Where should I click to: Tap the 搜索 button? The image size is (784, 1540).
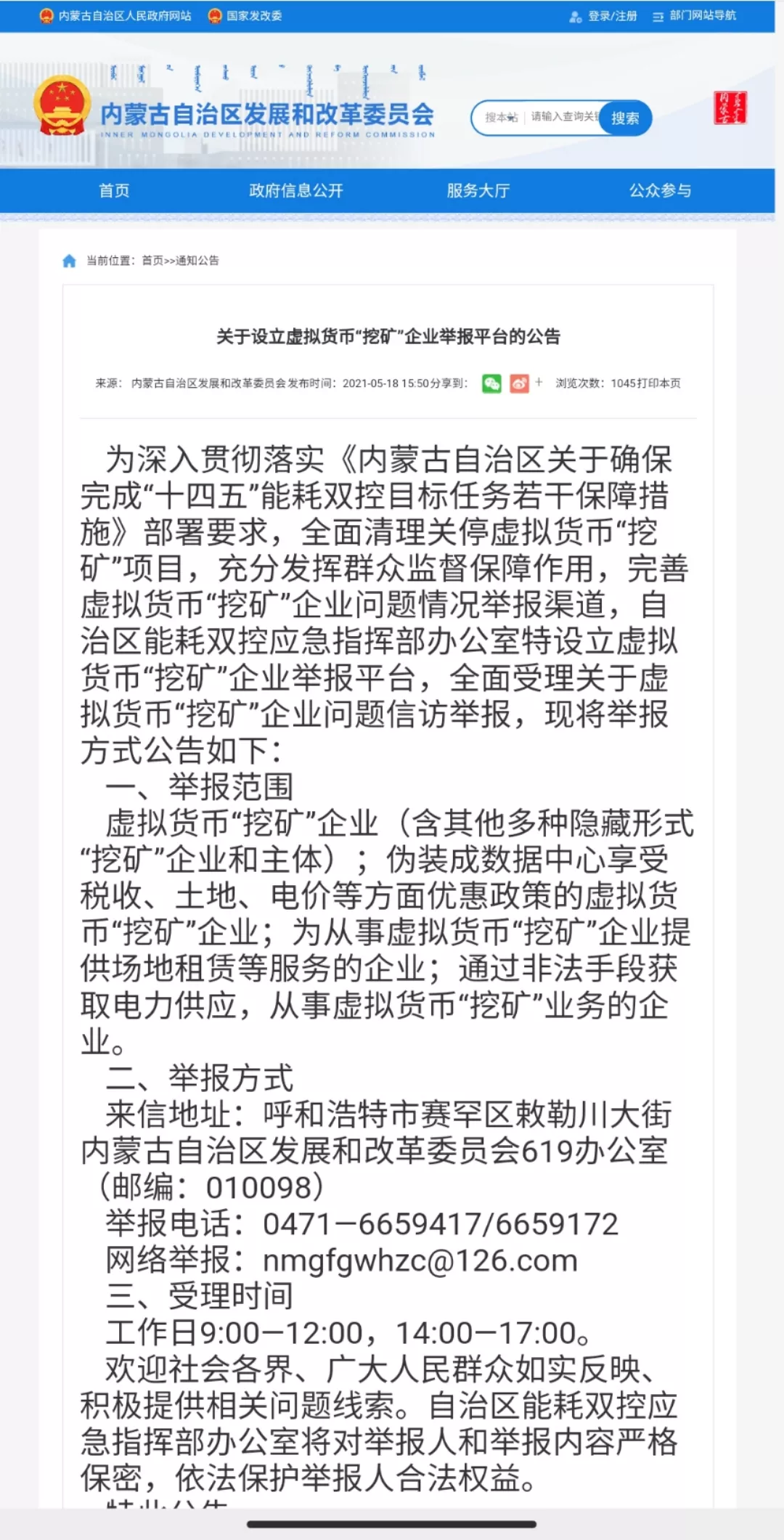pos(625,118)
